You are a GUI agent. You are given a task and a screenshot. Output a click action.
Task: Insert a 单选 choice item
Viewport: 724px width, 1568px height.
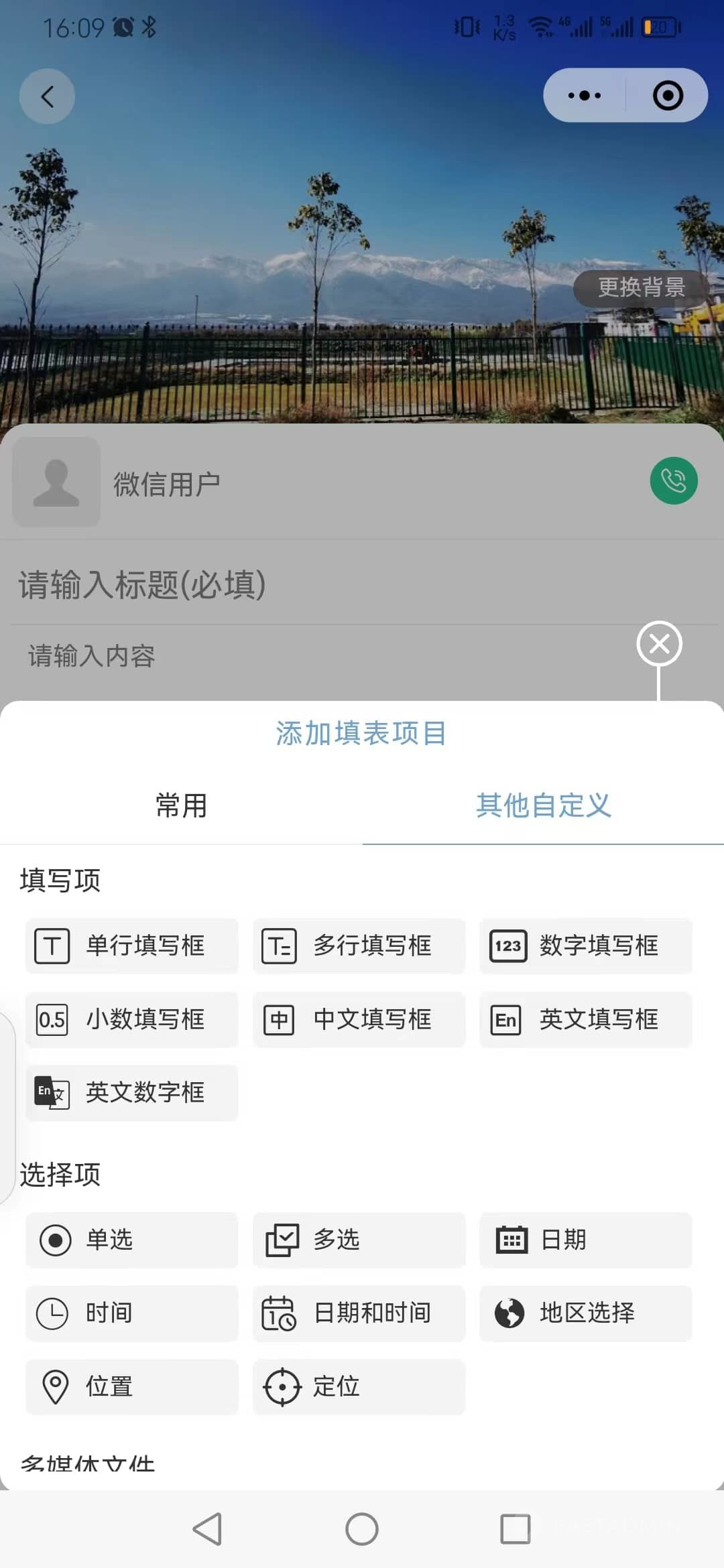pos(132,1240)
